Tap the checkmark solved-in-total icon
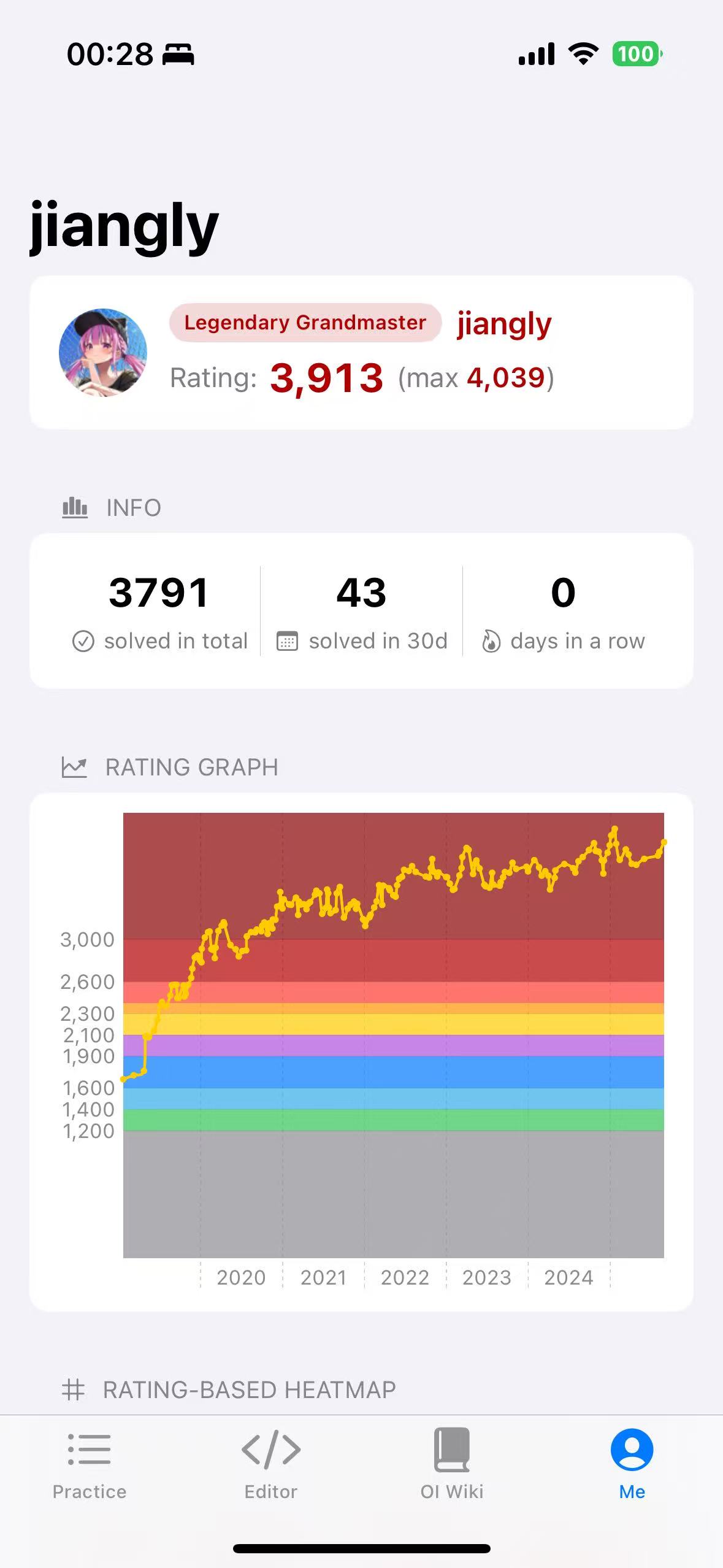This screenshot has height=1568, width=723. [x=83, y=641]
